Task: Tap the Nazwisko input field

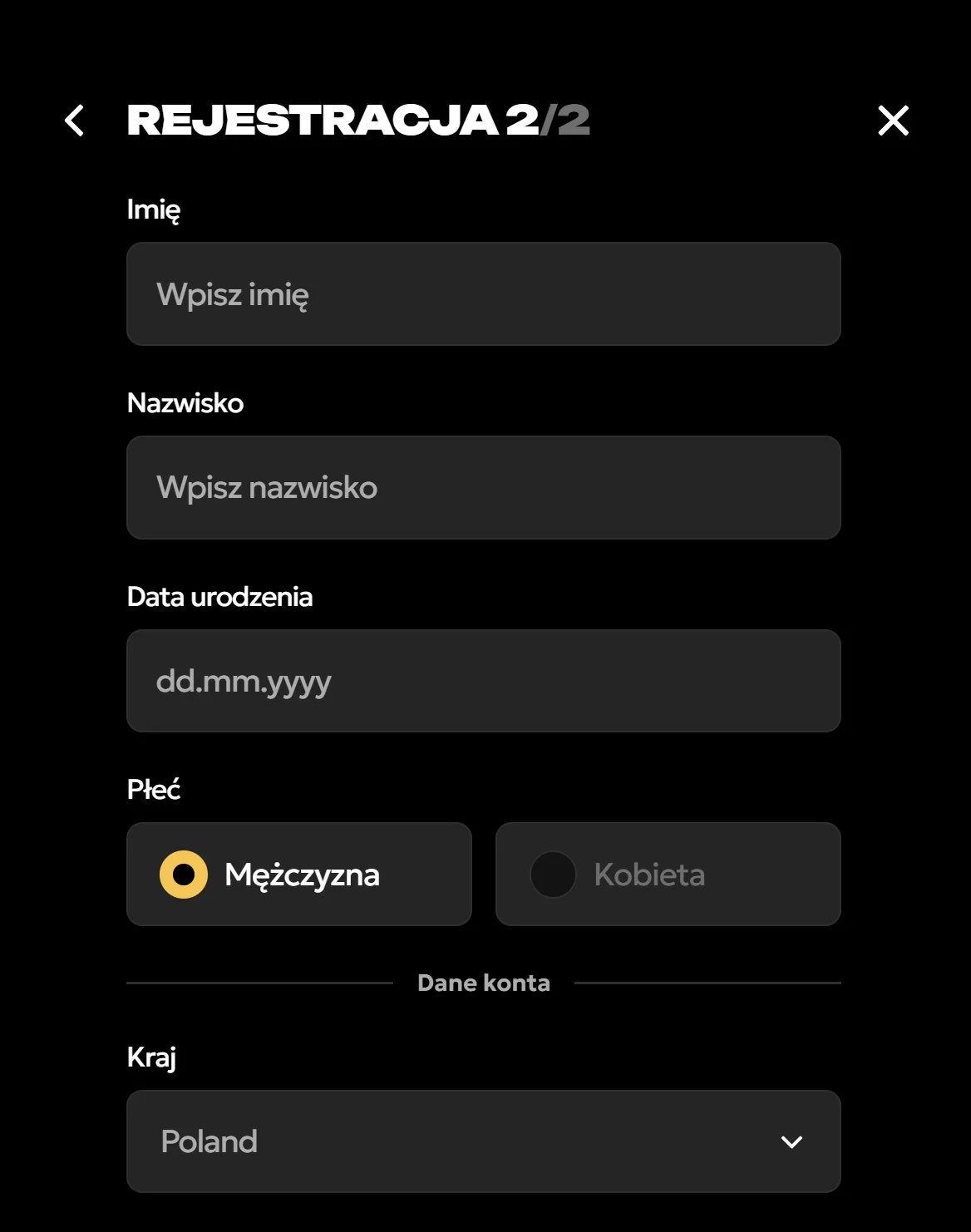Action: pyautogui.click(x=483, y=488)
